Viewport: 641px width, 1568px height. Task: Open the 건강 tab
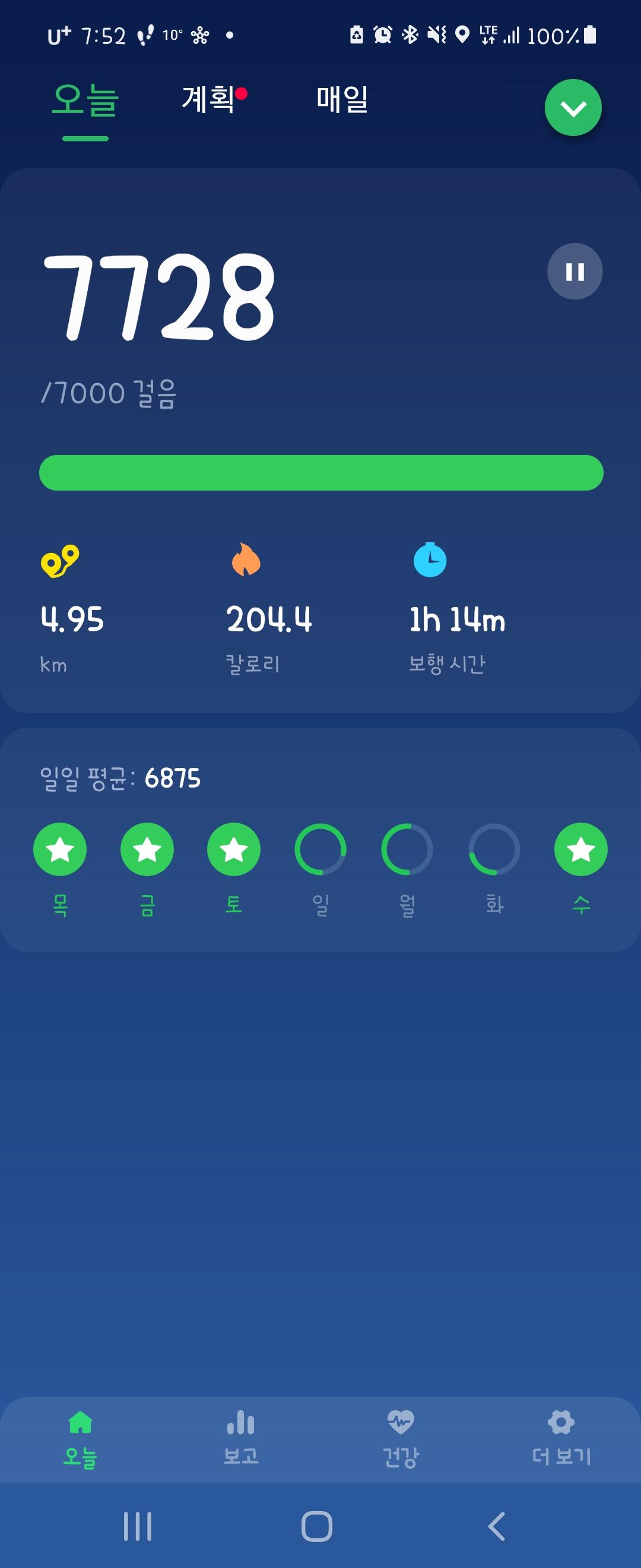point(400,1438)
